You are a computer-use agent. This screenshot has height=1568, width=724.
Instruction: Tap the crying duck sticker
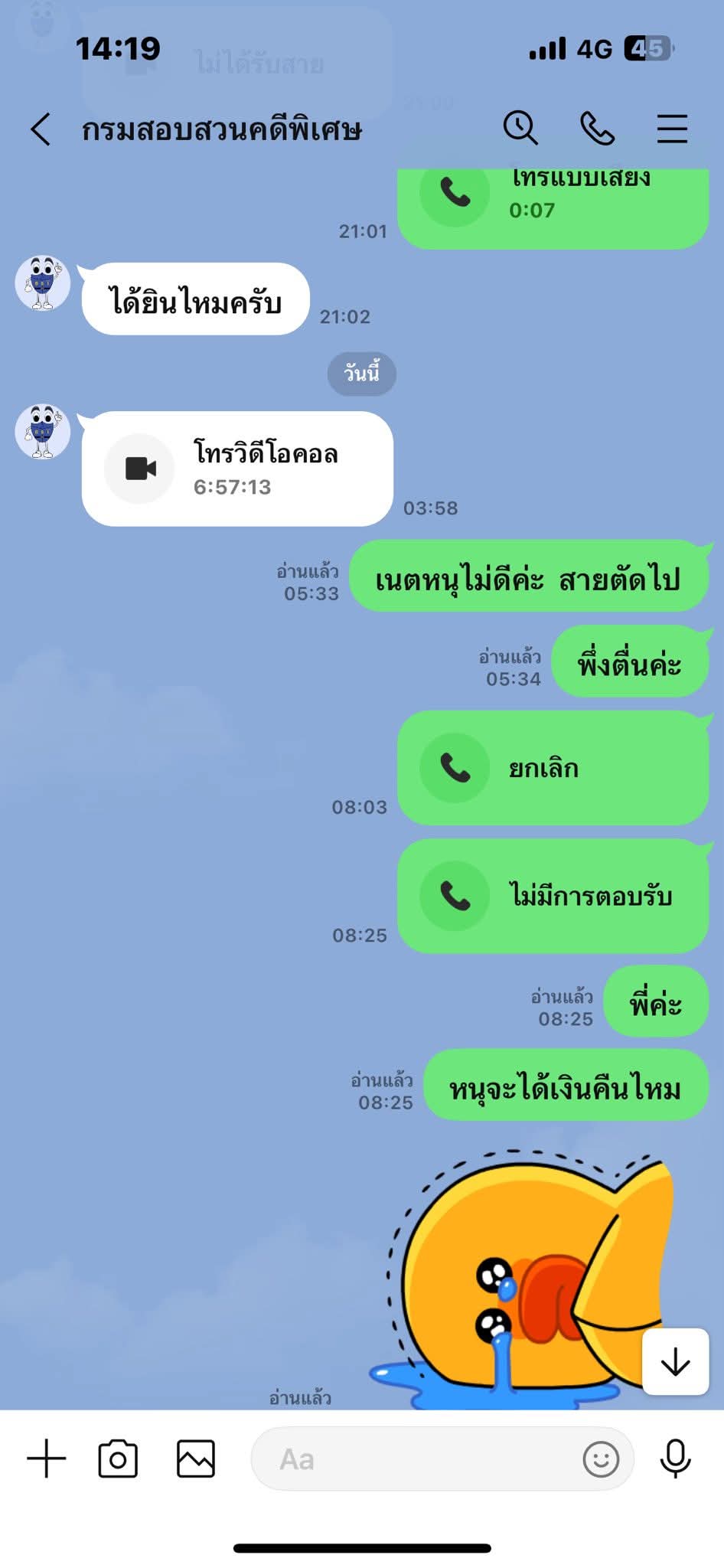[528, 1279]
